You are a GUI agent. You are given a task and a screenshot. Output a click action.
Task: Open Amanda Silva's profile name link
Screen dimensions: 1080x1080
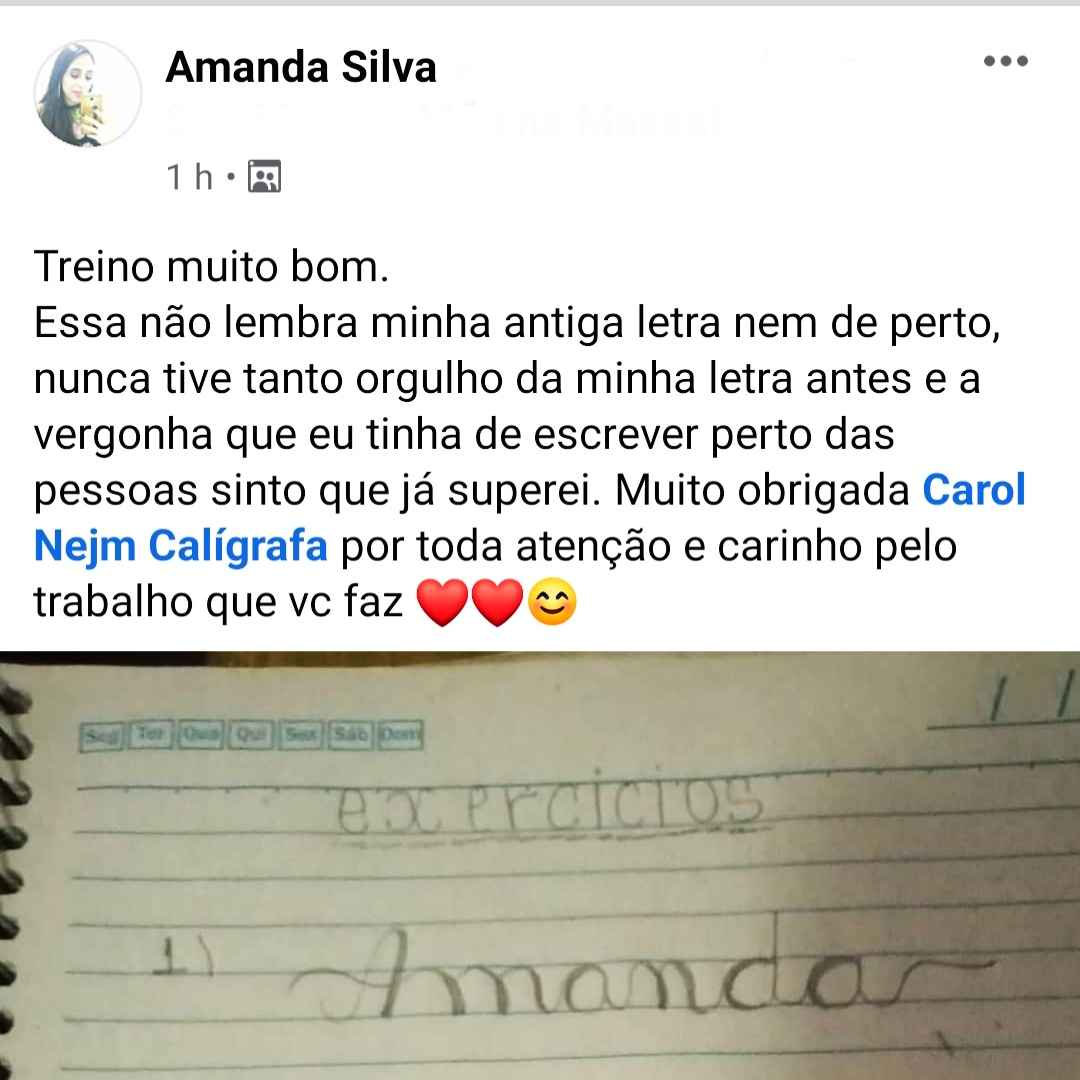tap(300, 67)
